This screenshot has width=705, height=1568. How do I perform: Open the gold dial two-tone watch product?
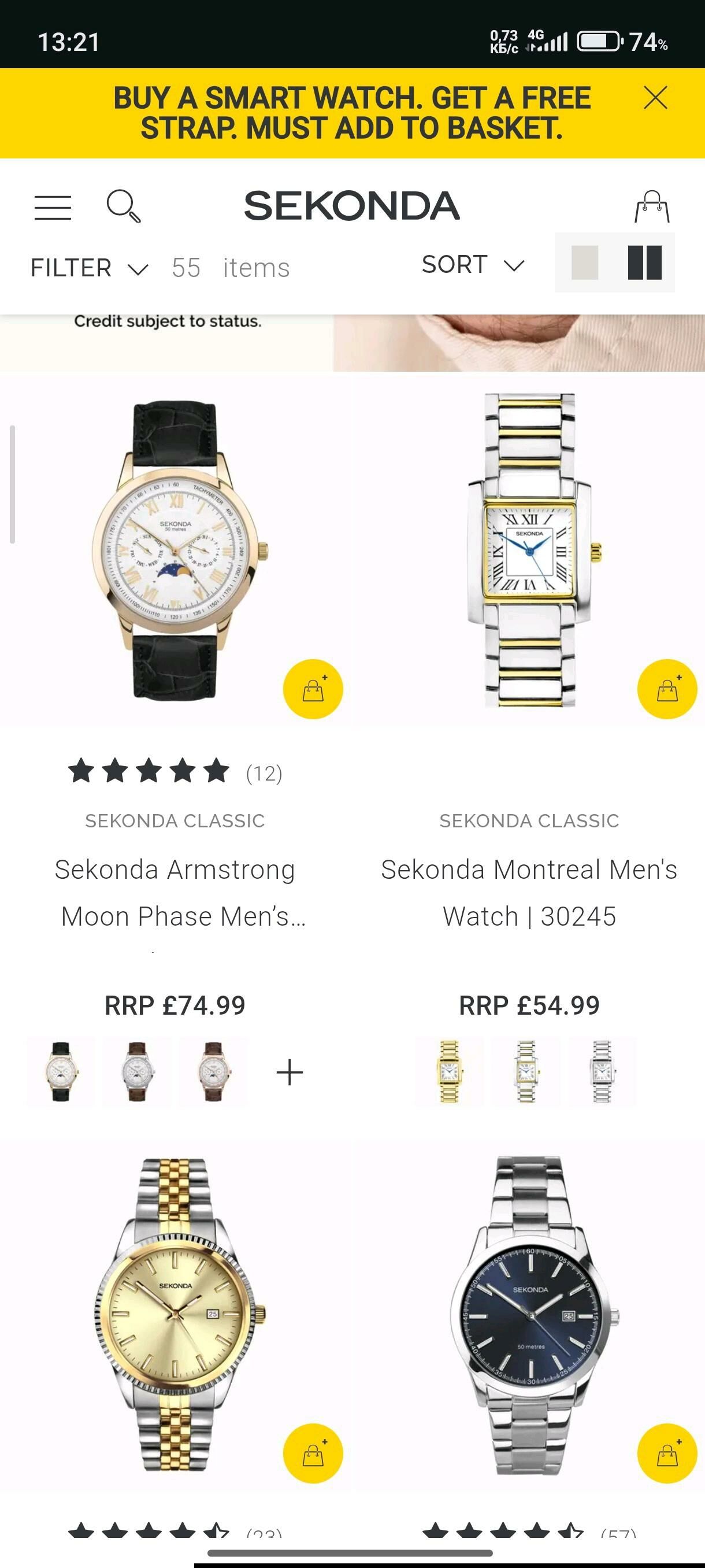coord(176,1315)
